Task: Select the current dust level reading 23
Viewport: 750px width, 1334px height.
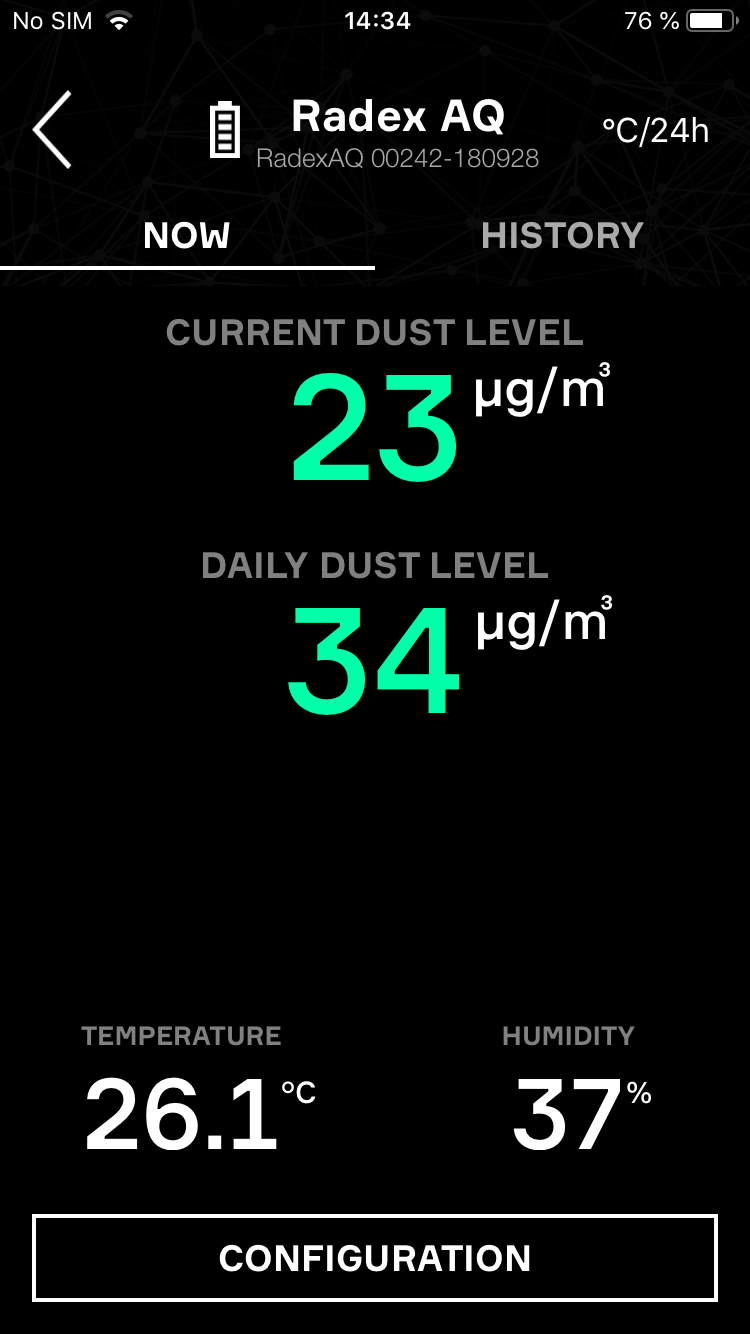Action: point(375,428)
